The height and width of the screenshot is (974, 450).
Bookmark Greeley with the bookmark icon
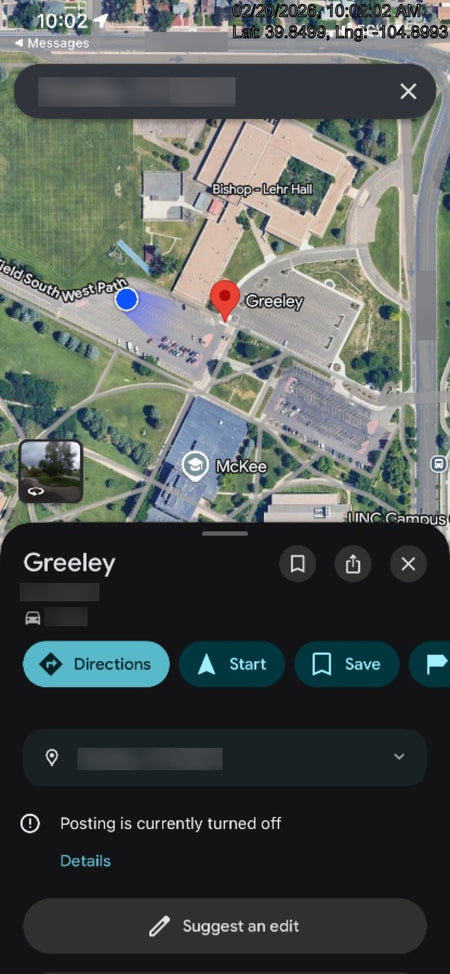pos(298,564)
